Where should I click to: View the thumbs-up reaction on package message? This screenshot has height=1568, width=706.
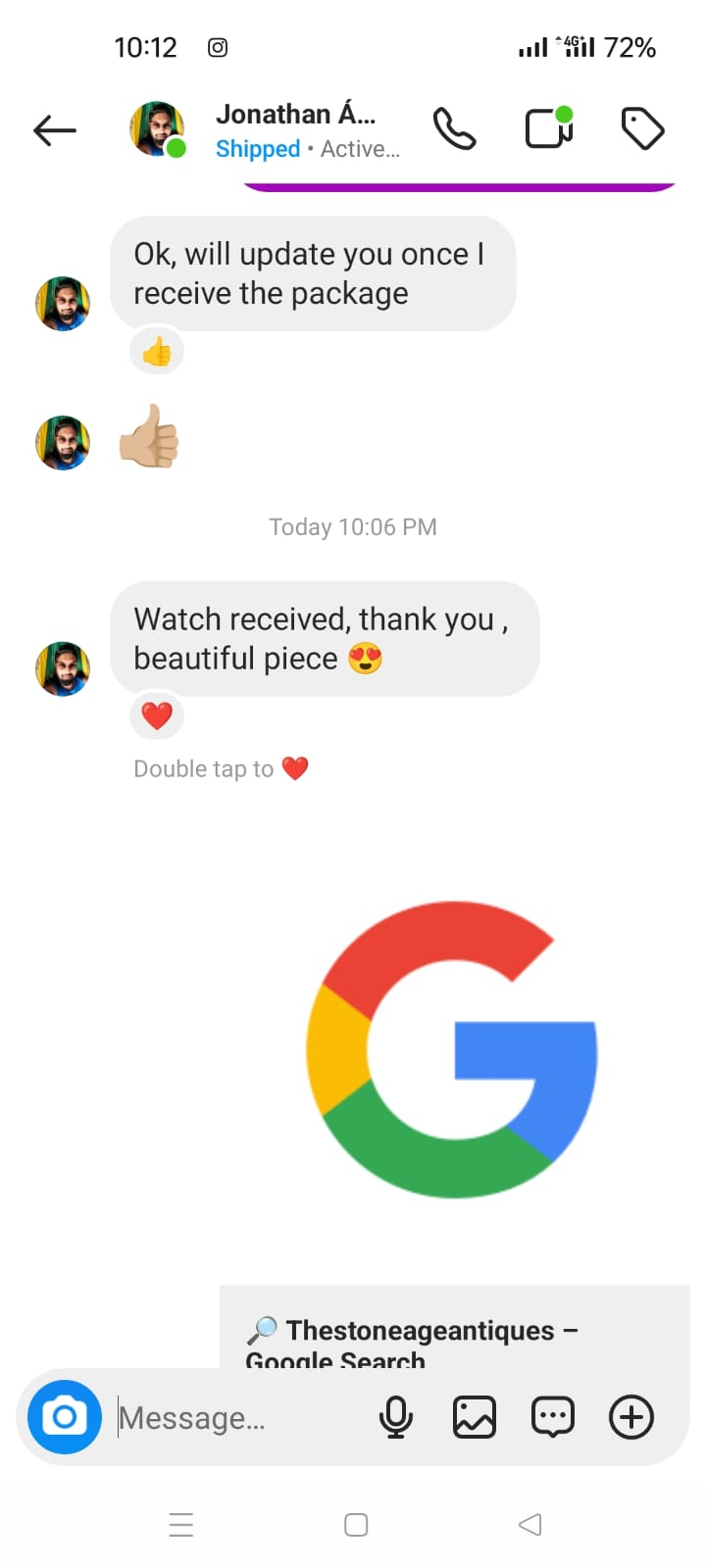pyautogui.click(x=157, y=351)
